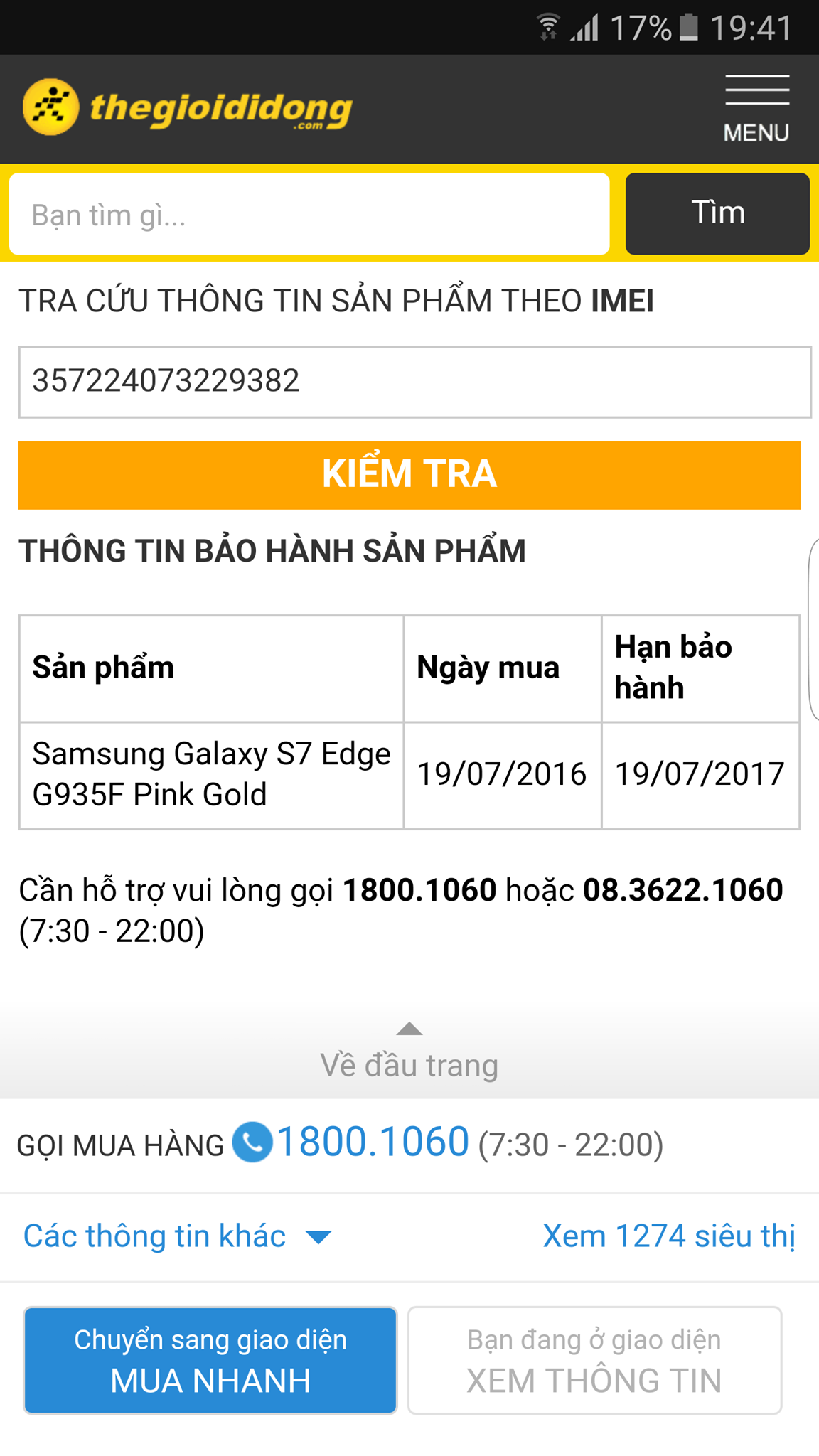This screenshot has height=1456, width=819.
Task: Focus the 'Bạn tìm gì...' search box
Action: click(309, 214)
